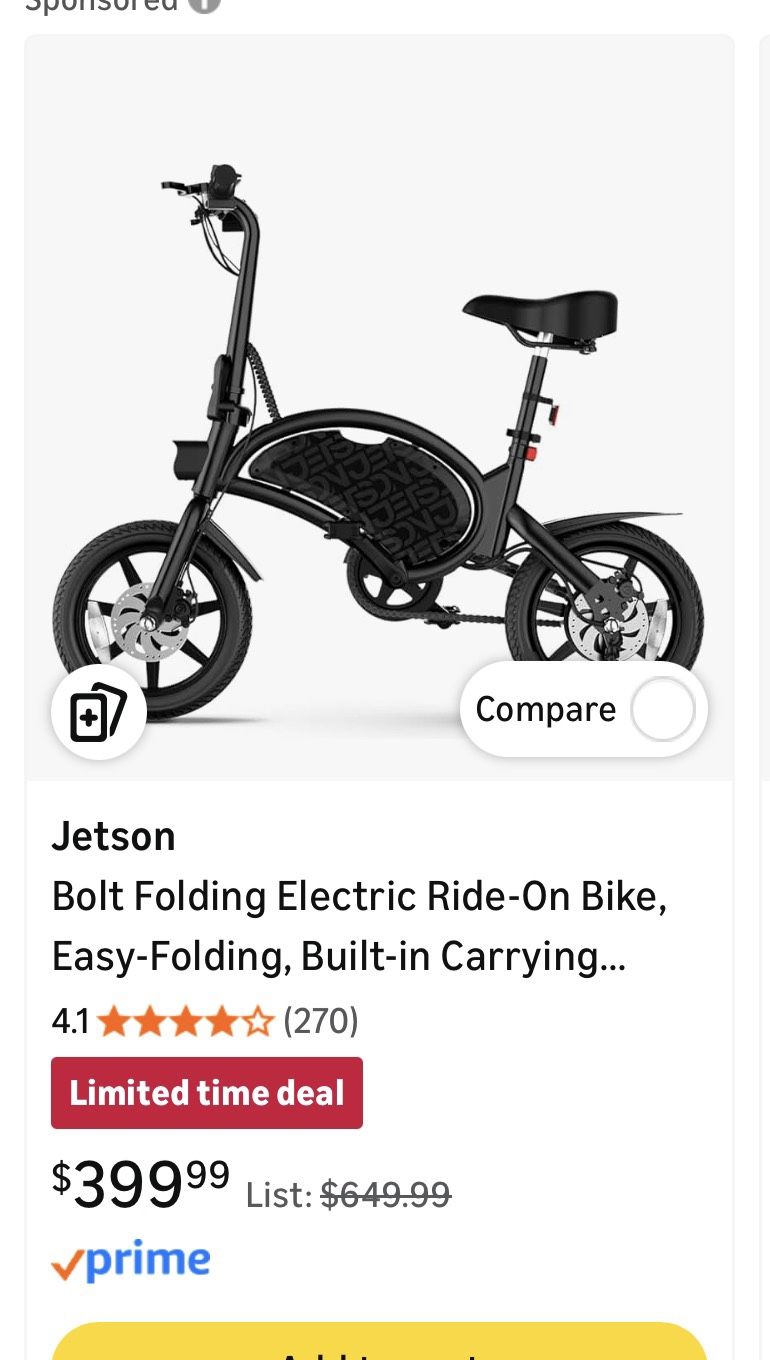
Task: Tap the second orange star icon
Action: [152, 1020]
